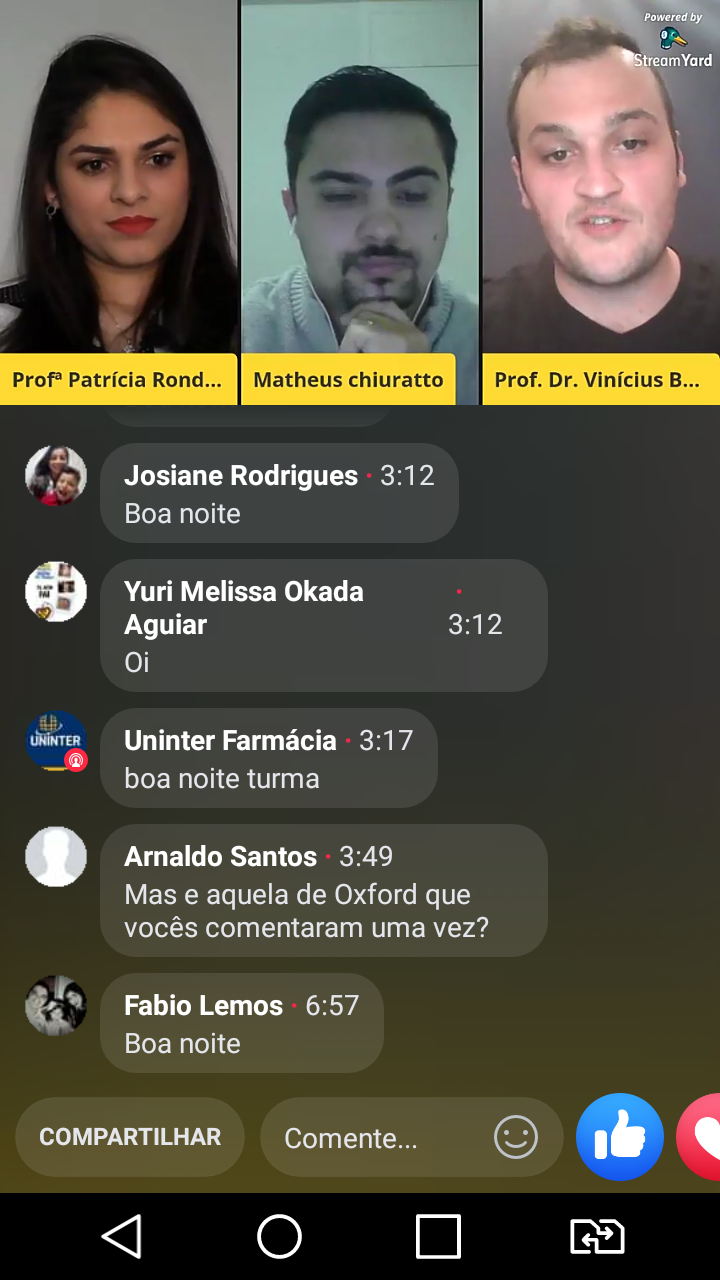Open Josiane Rodrigues' profile picture
This screenshot has height=1280, width=720.
click(x=56, y=476)
